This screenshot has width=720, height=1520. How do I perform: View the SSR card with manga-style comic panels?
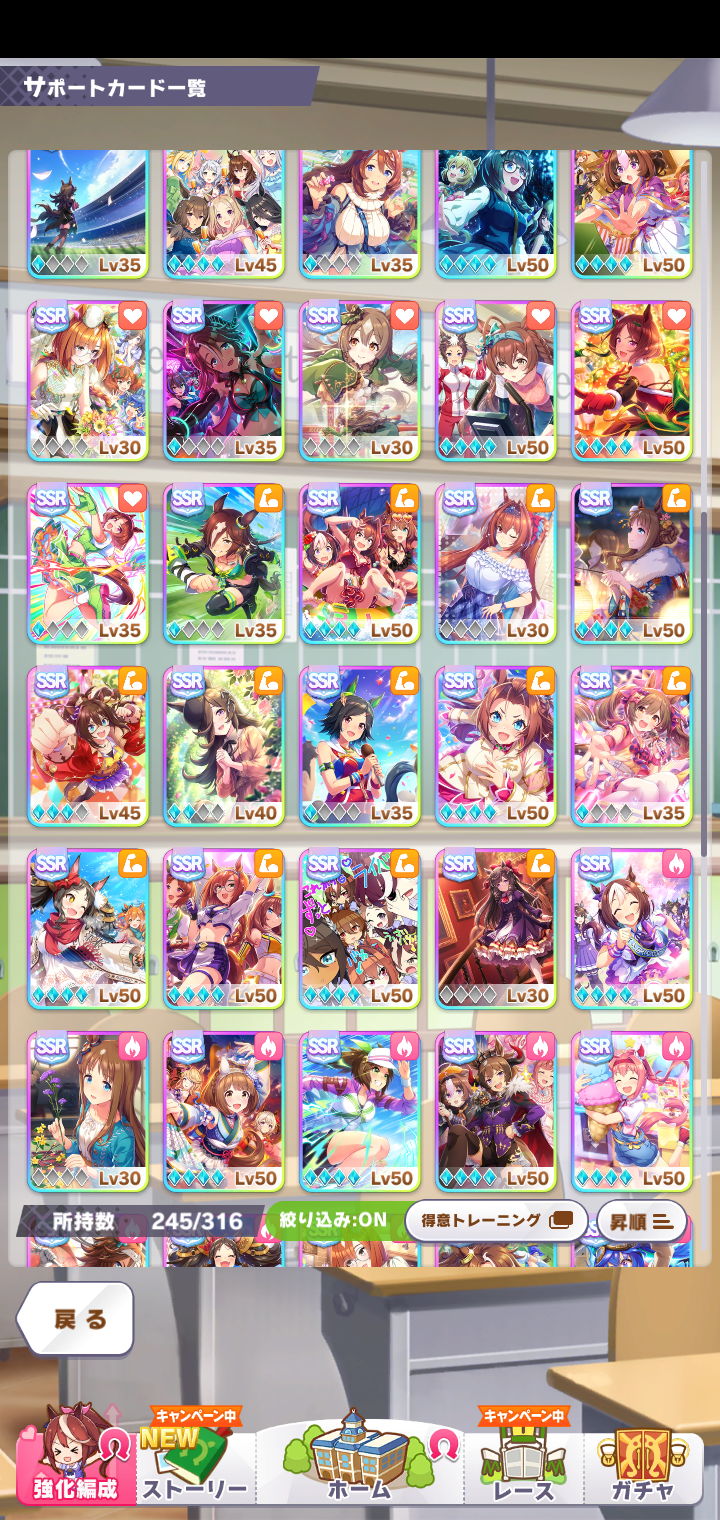360,928
